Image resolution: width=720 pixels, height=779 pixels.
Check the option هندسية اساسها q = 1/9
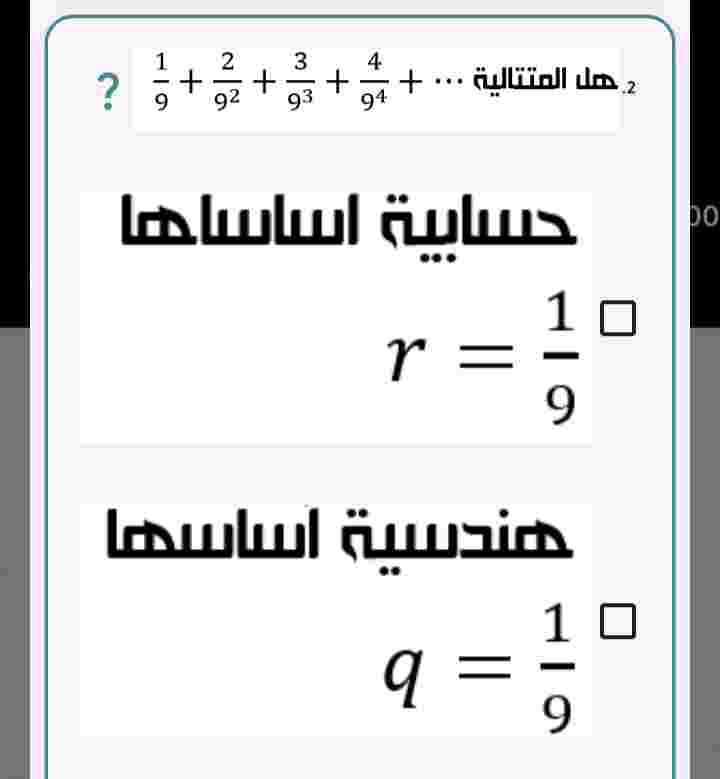(x=618, y=621)
